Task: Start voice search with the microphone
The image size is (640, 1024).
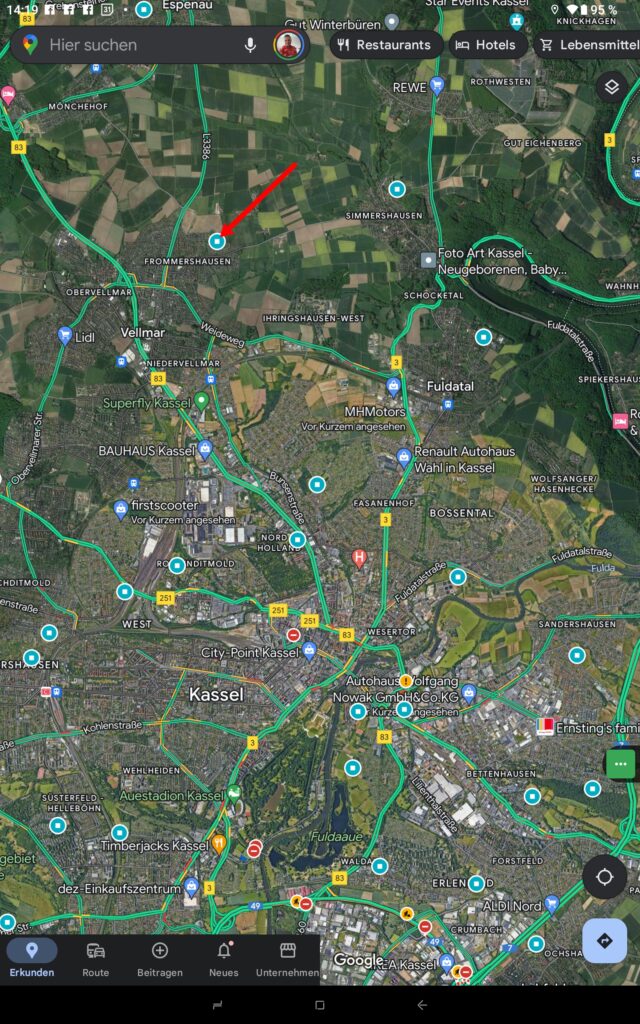Action: pyautogui.click(x=250, y=45)
